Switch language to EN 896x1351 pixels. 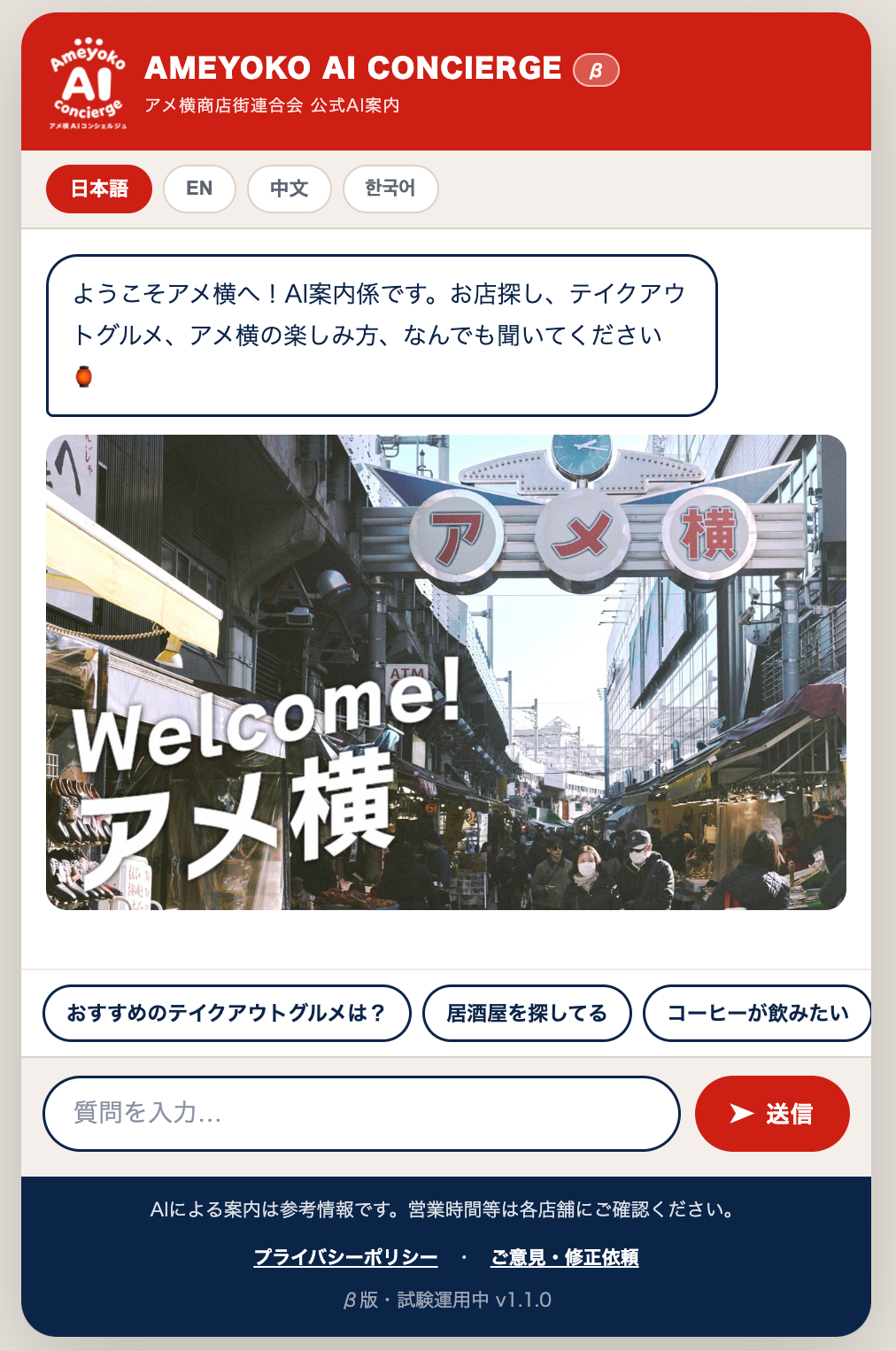pyautogui.click(x=199, y=189)
